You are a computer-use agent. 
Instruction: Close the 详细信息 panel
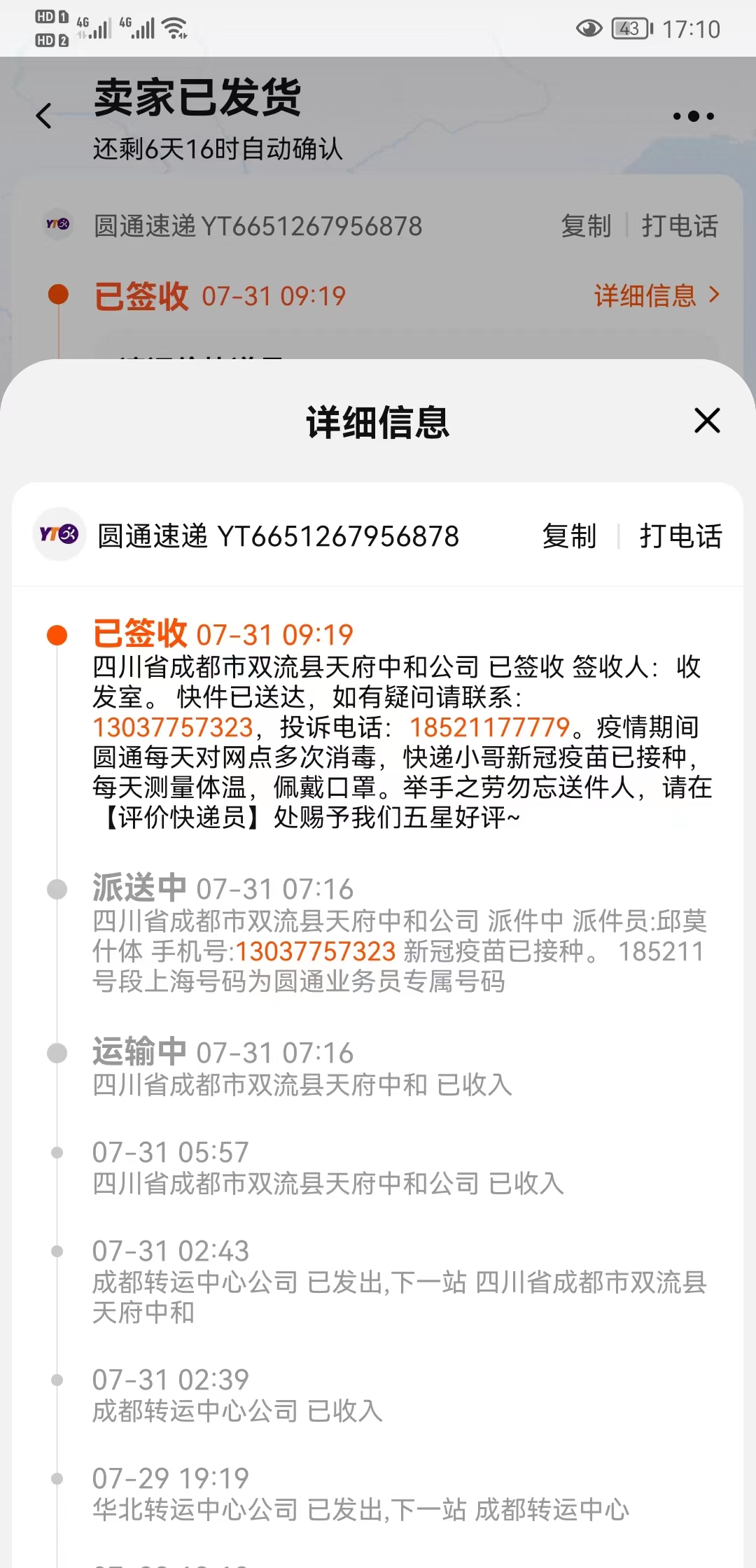click(x=707, y=421)
